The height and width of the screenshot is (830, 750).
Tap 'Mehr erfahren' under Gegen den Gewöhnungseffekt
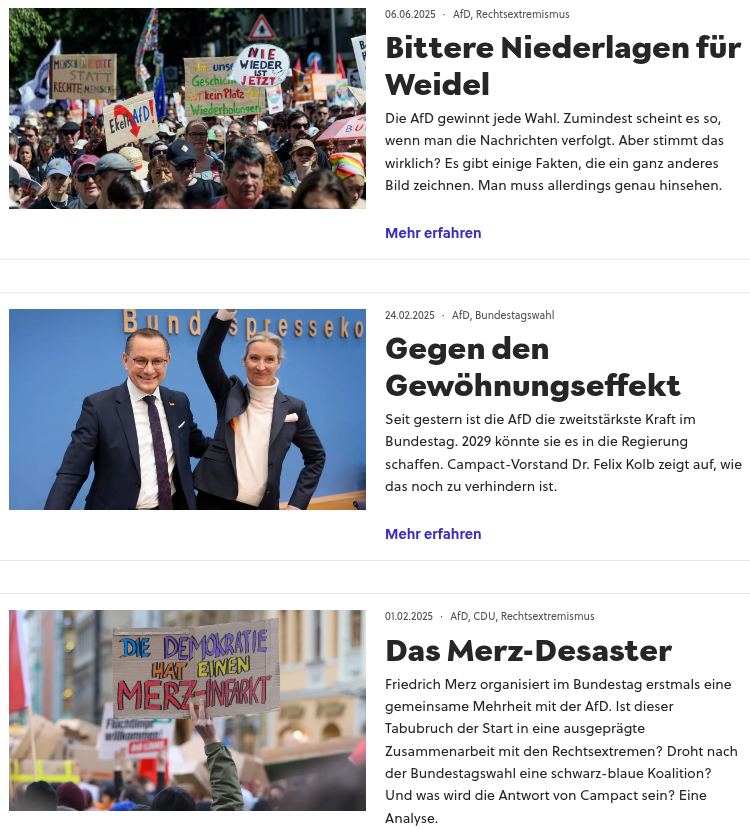(433, 534)
